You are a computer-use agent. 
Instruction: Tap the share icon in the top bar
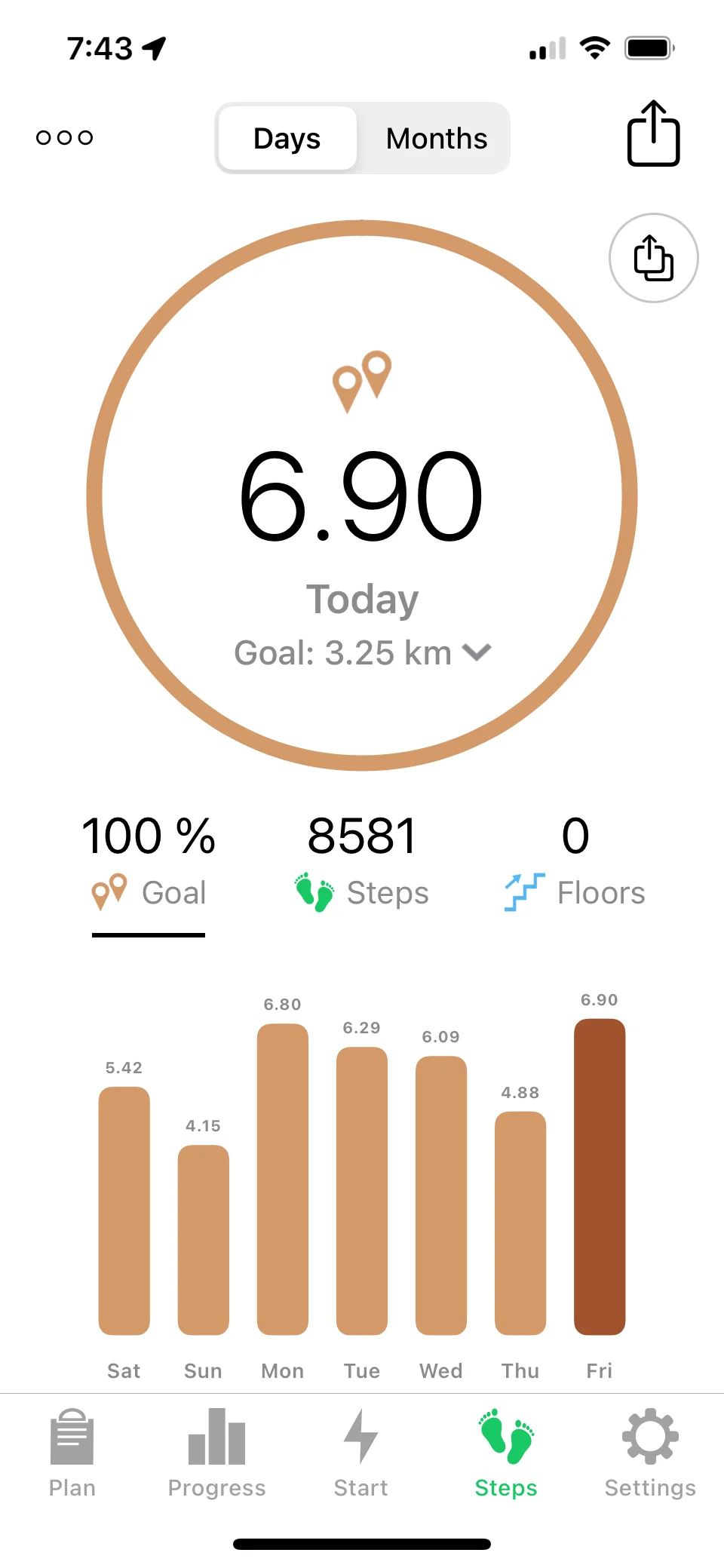tap(653, 134)
